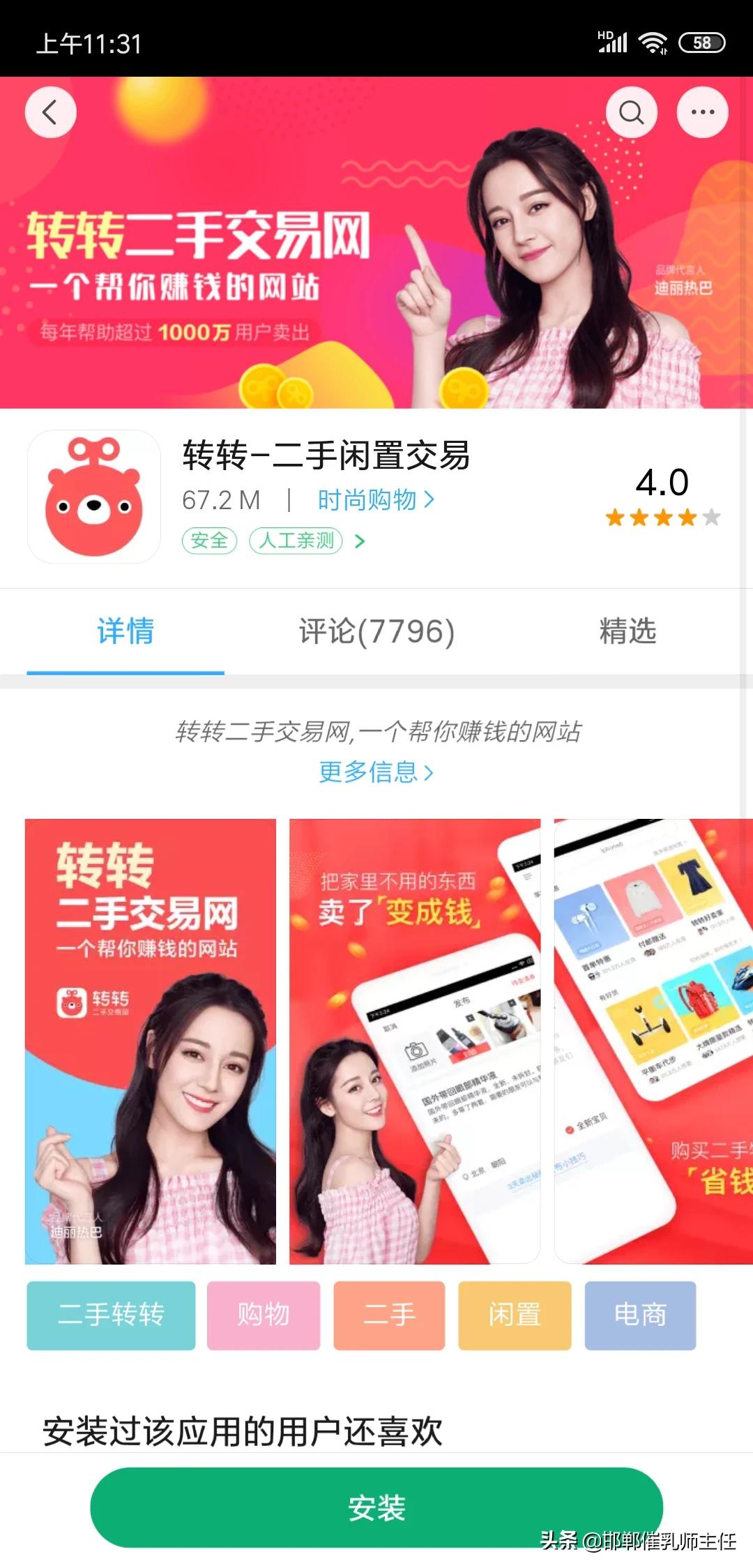This screenshot has height=1568, width=753.
Task: Switch to the 精选 tab
Action: click(x=627, y=631)
